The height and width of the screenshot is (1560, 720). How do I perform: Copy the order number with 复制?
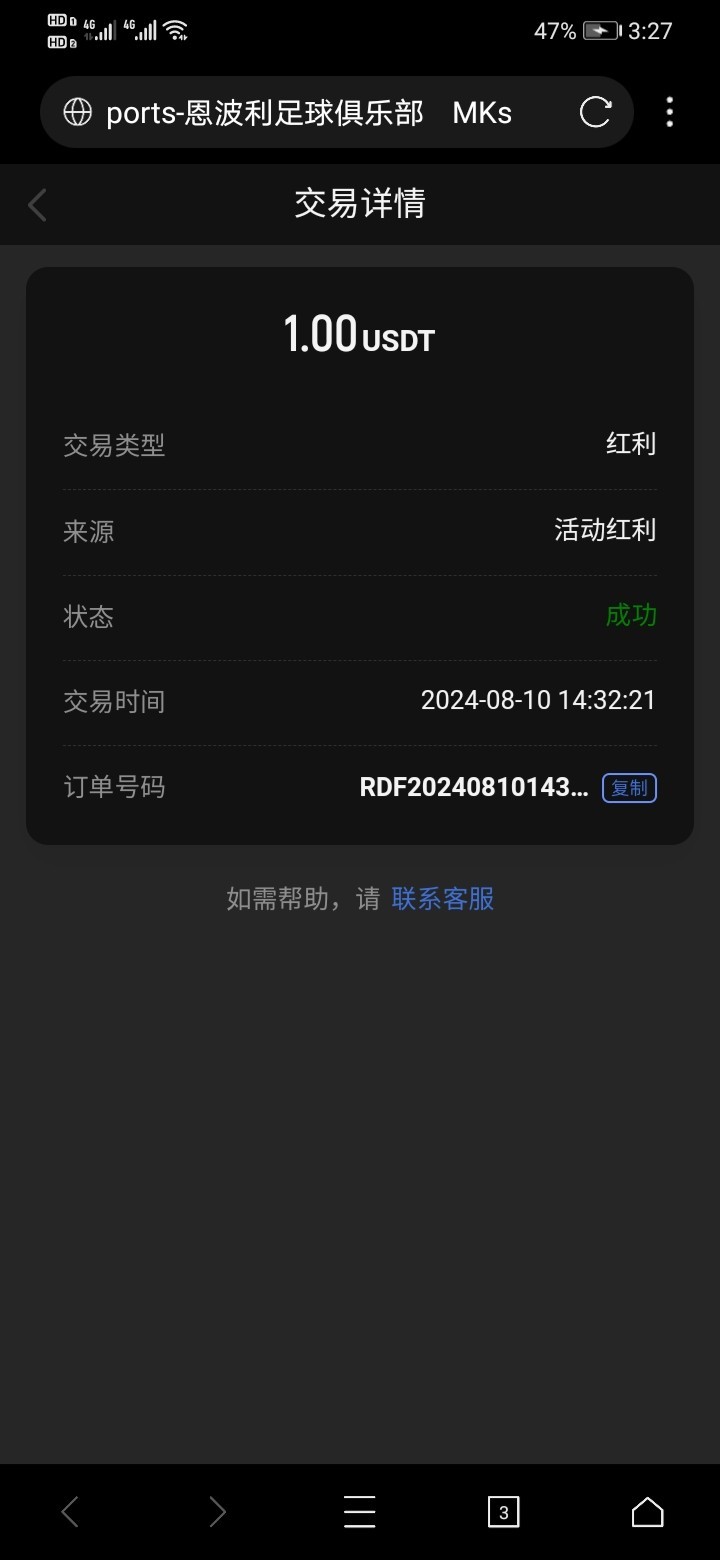point(629,788)
